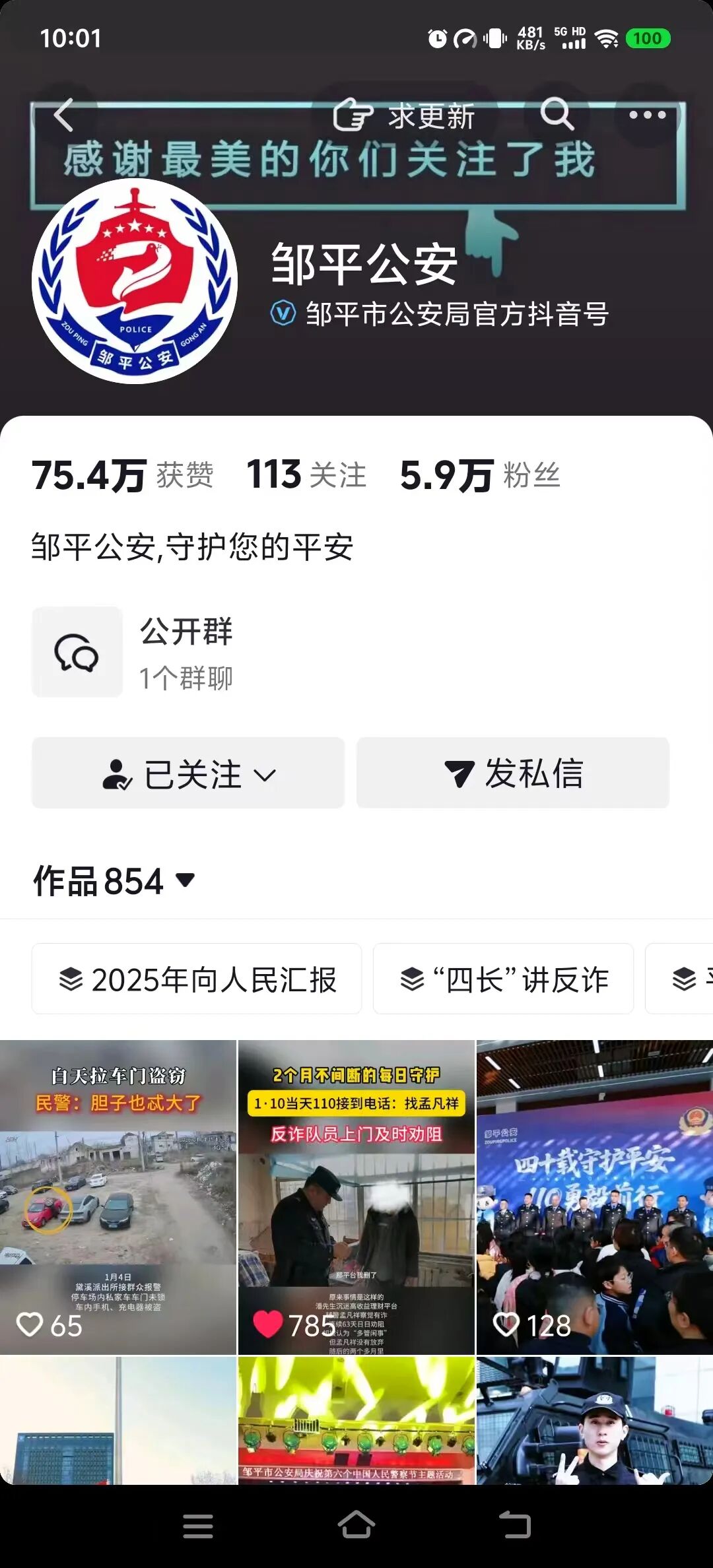Go back using the top-left arrow
Image resolution: width=713 pixels, height=1568 pixels.
click(x=63, y=115)
